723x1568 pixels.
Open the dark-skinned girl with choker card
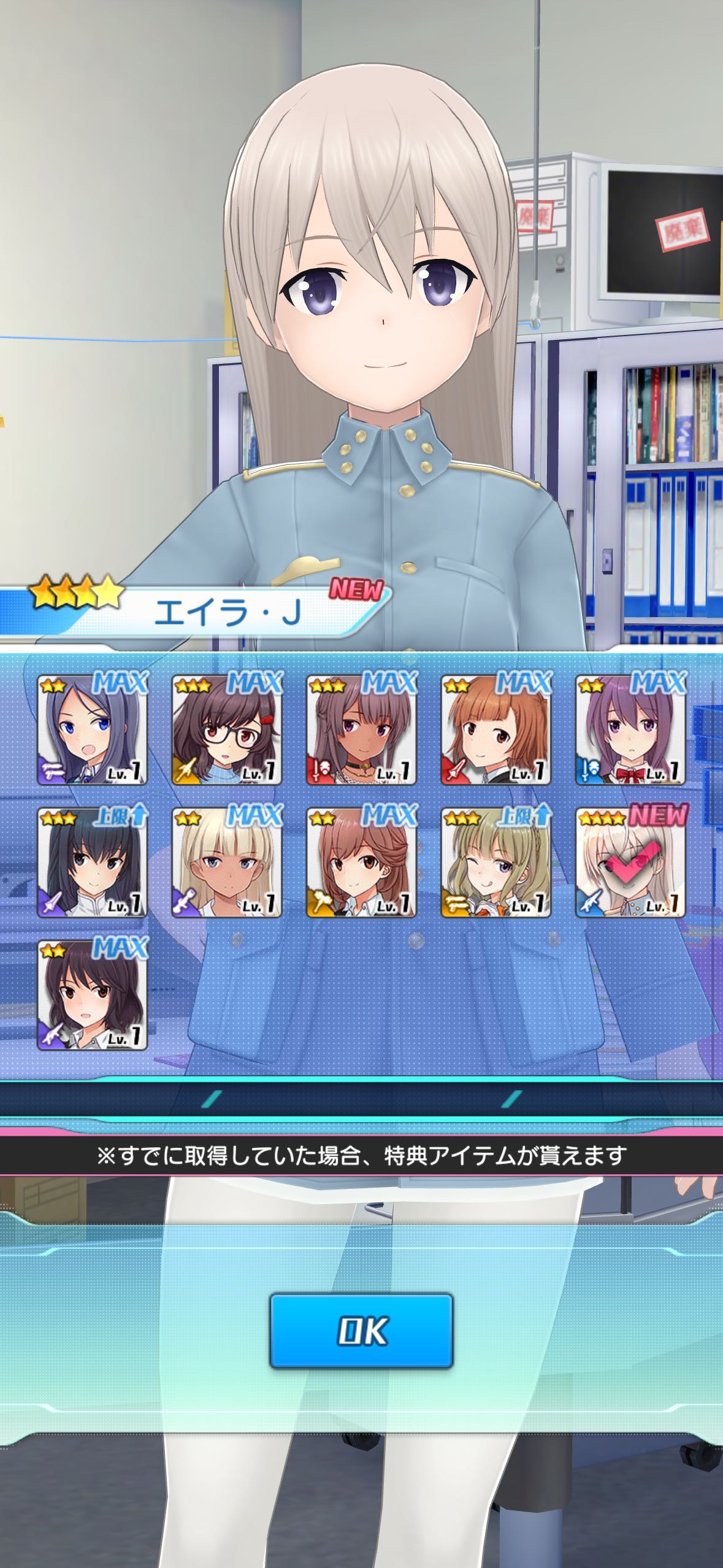361,729
